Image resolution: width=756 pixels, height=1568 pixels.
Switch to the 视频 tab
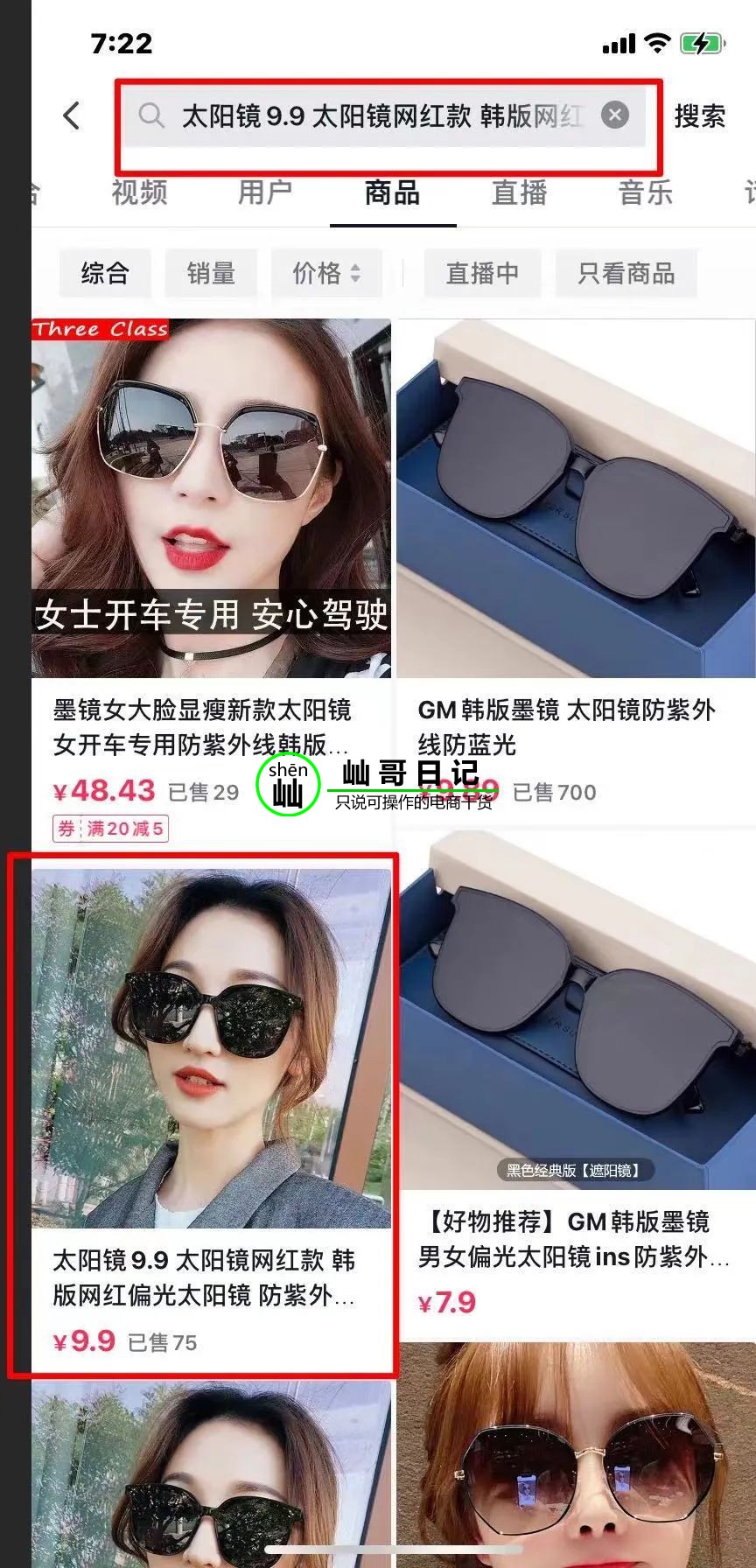pos(139,192)
